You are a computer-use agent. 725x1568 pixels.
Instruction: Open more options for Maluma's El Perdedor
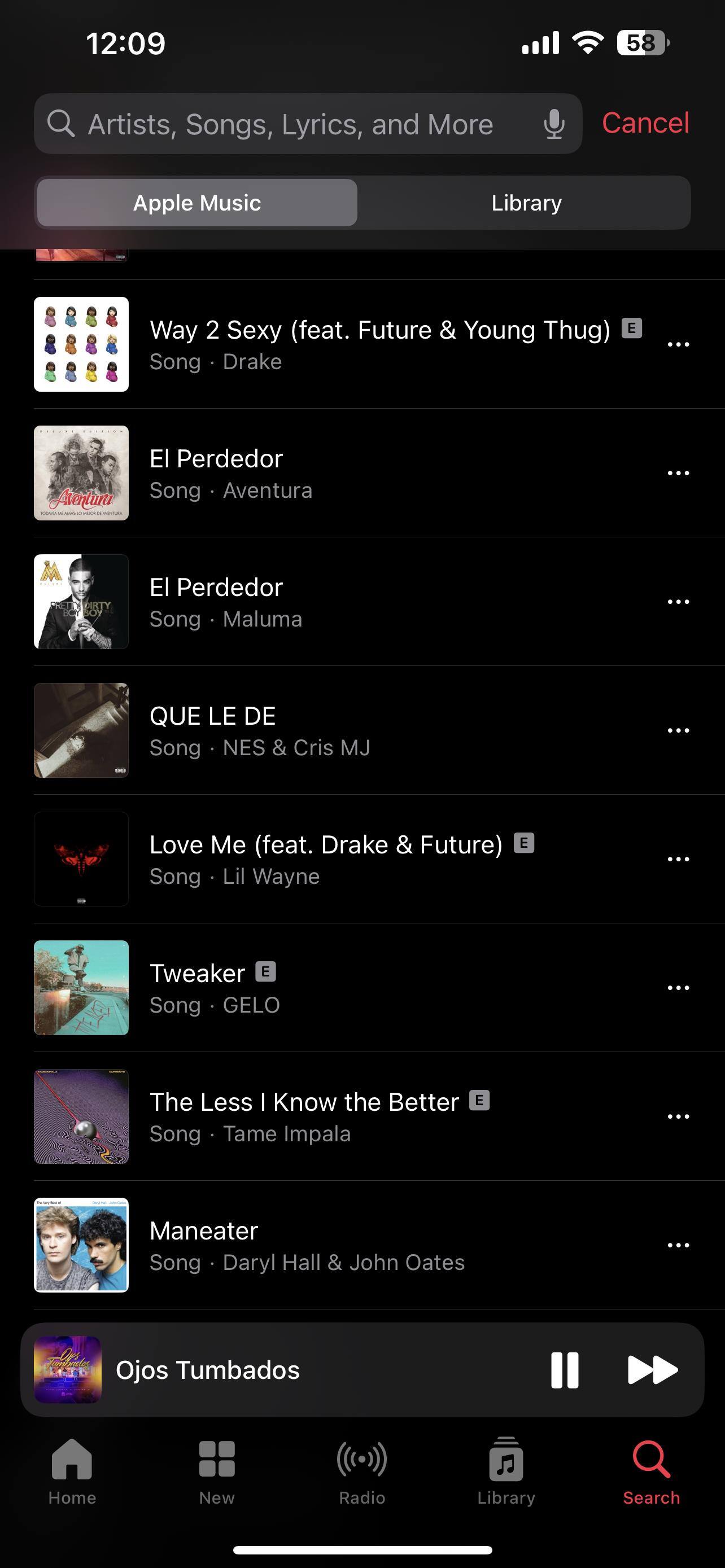678,601
